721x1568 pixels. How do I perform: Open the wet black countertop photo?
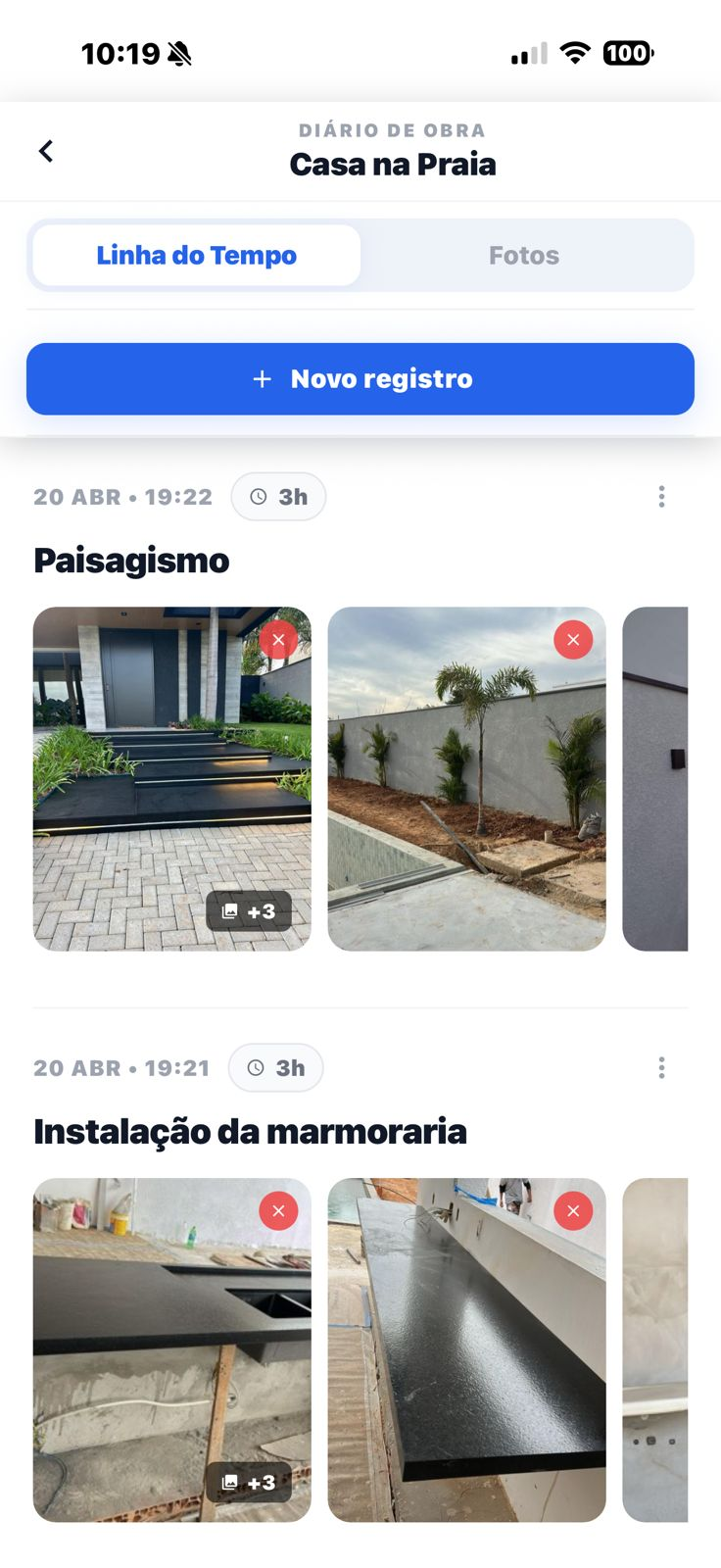coord(466,1349)
